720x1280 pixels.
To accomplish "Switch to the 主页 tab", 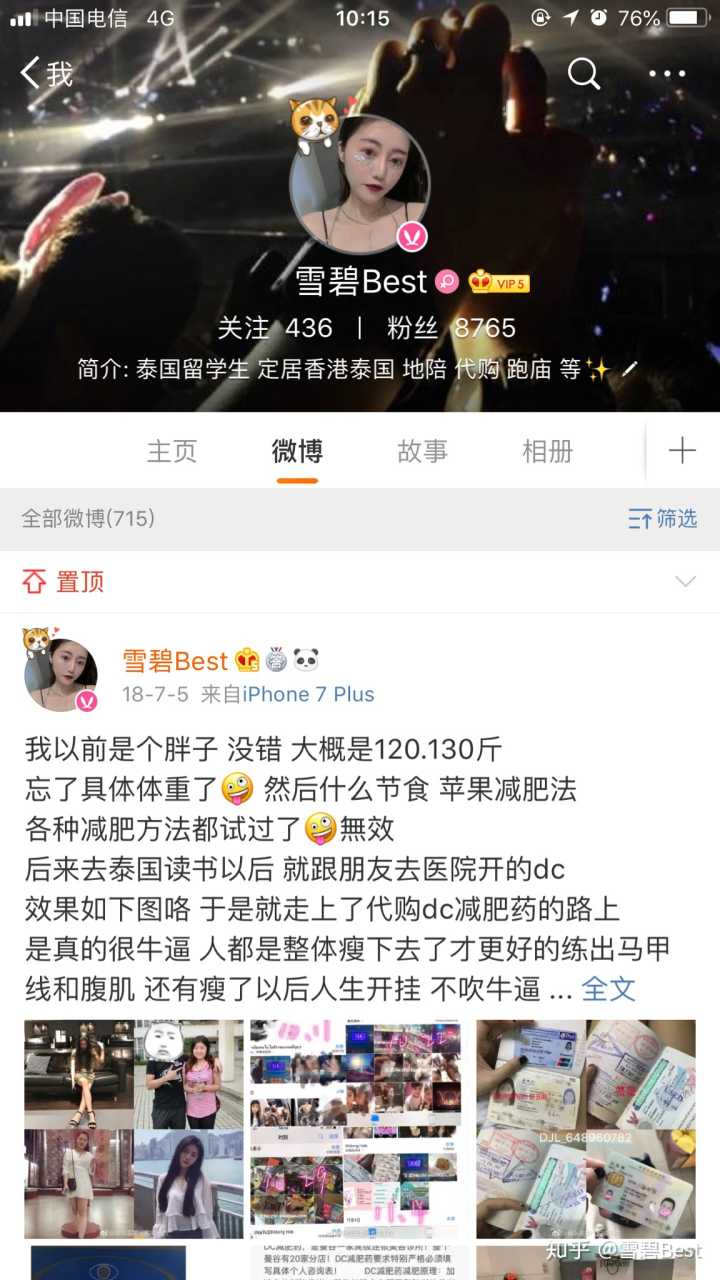I will click(172, 451).
